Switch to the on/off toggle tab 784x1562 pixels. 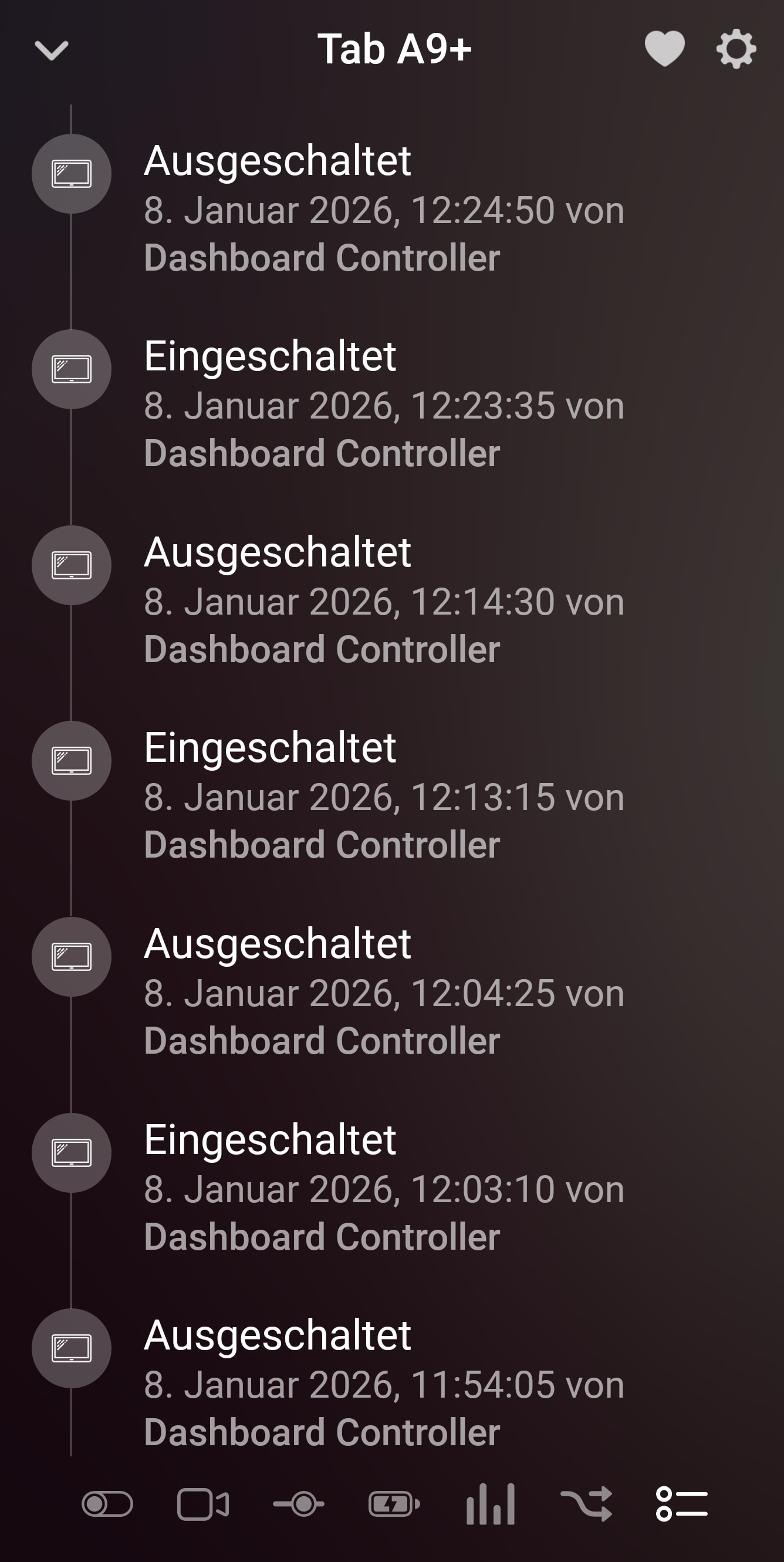107,1504
